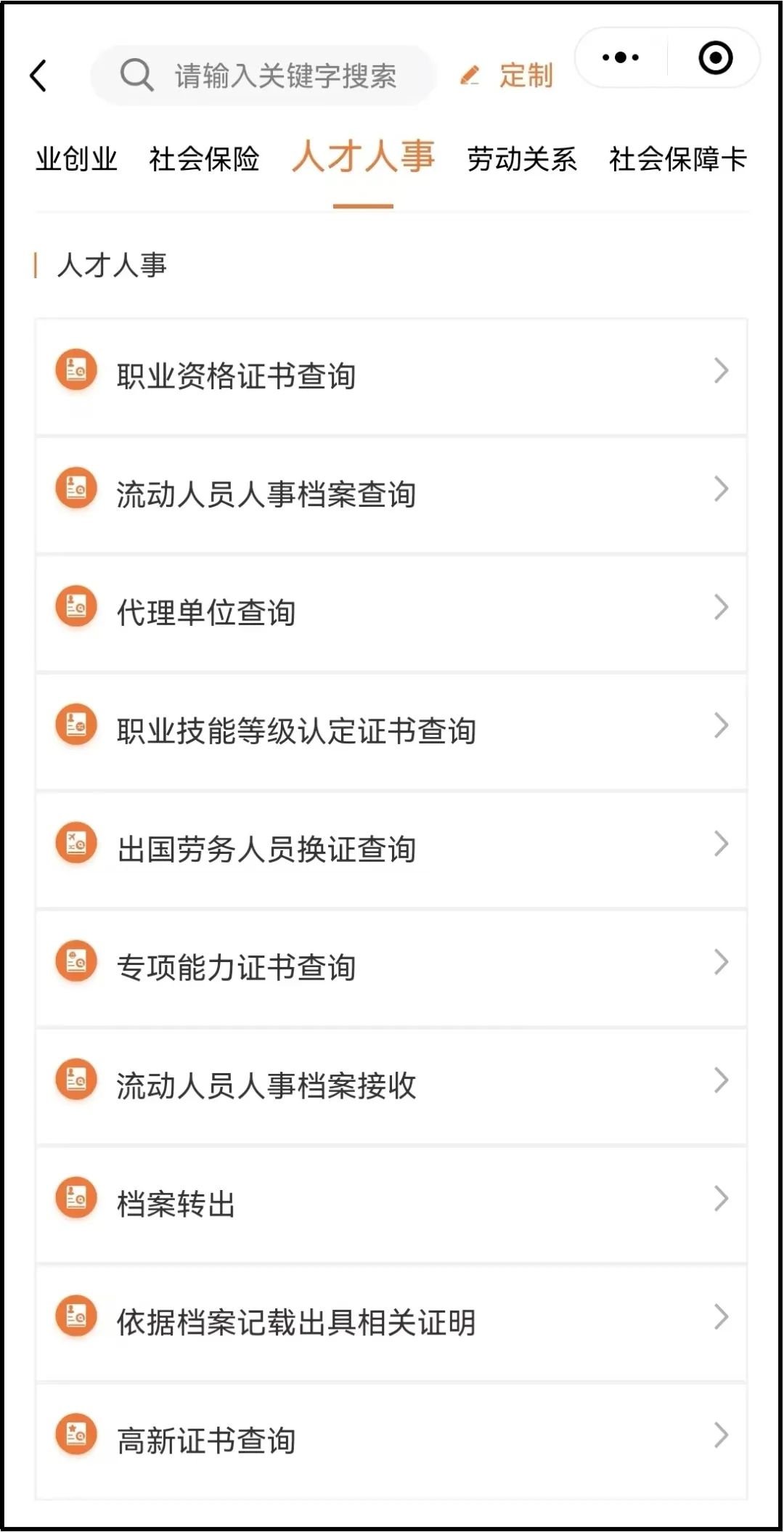Click the keyword search input field
Image resolution: width=784 pixels, height=1532 pixels.
point(283,75)
